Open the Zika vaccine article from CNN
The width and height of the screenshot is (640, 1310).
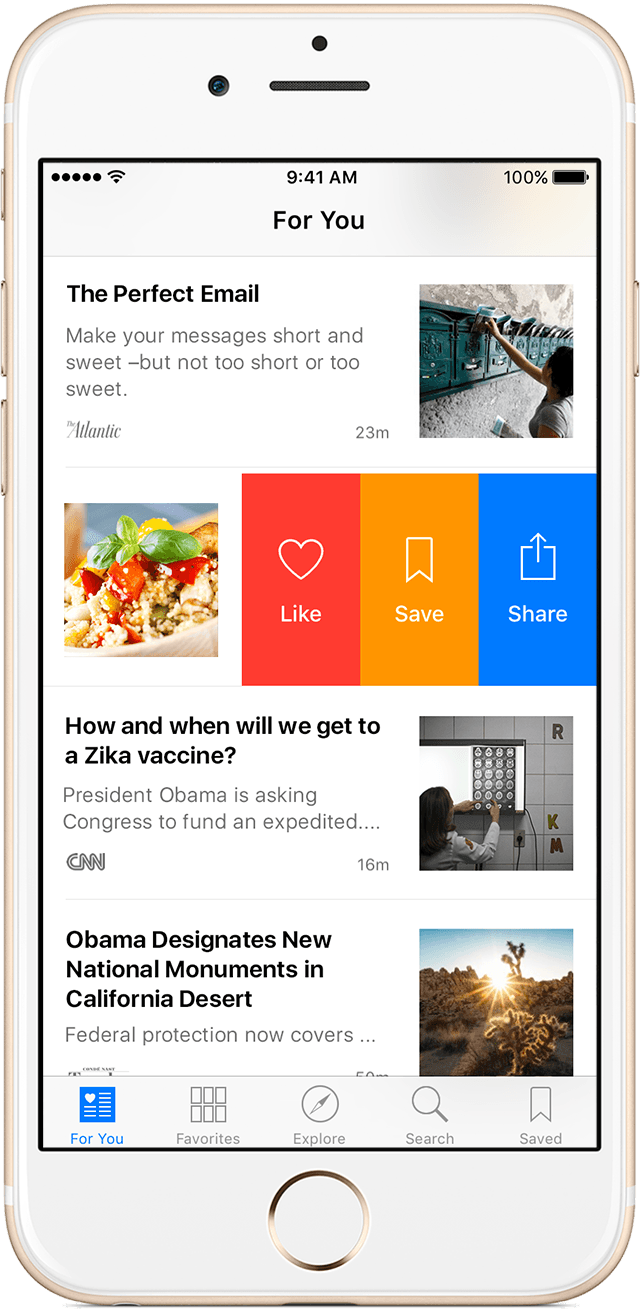tap(320, 793)
